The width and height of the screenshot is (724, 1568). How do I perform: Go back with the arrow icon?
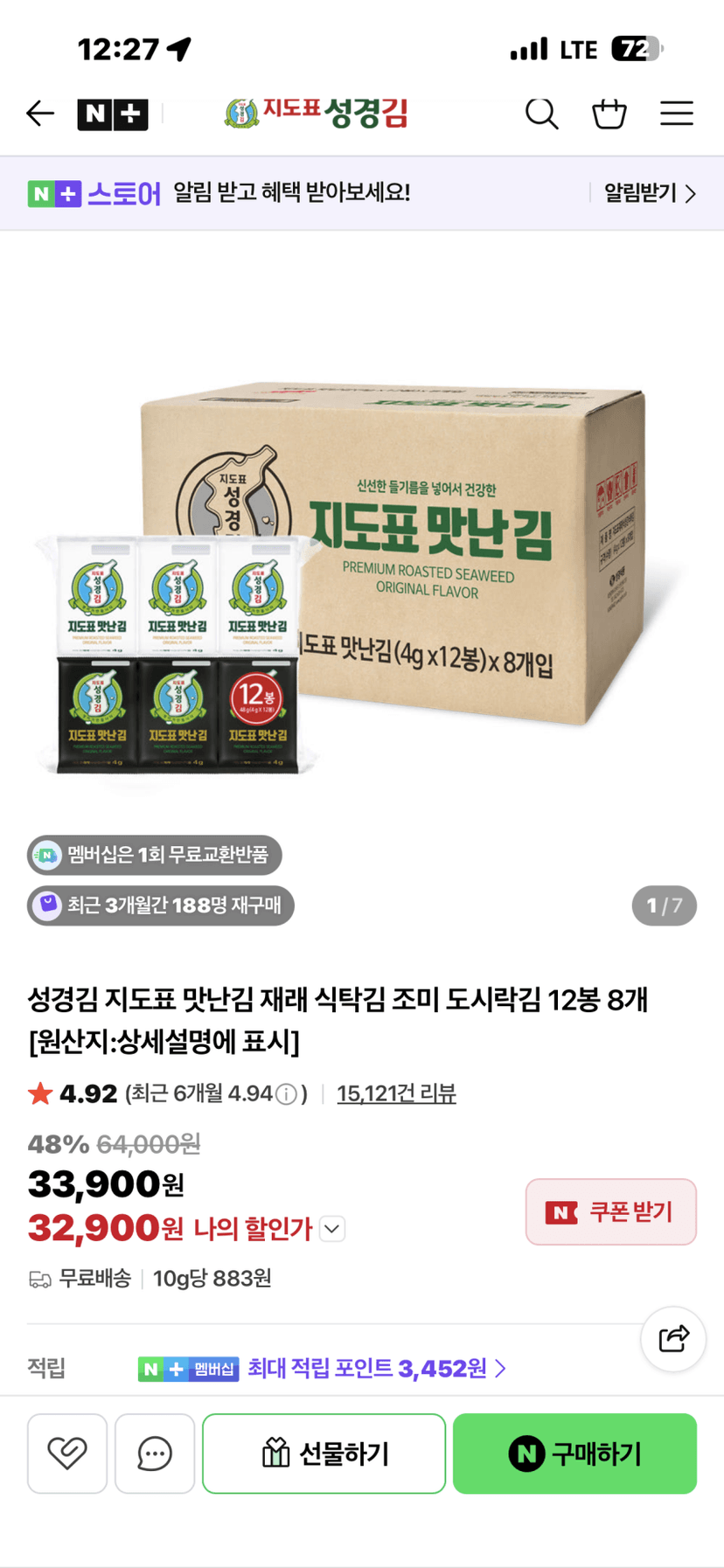pos(40,114)
